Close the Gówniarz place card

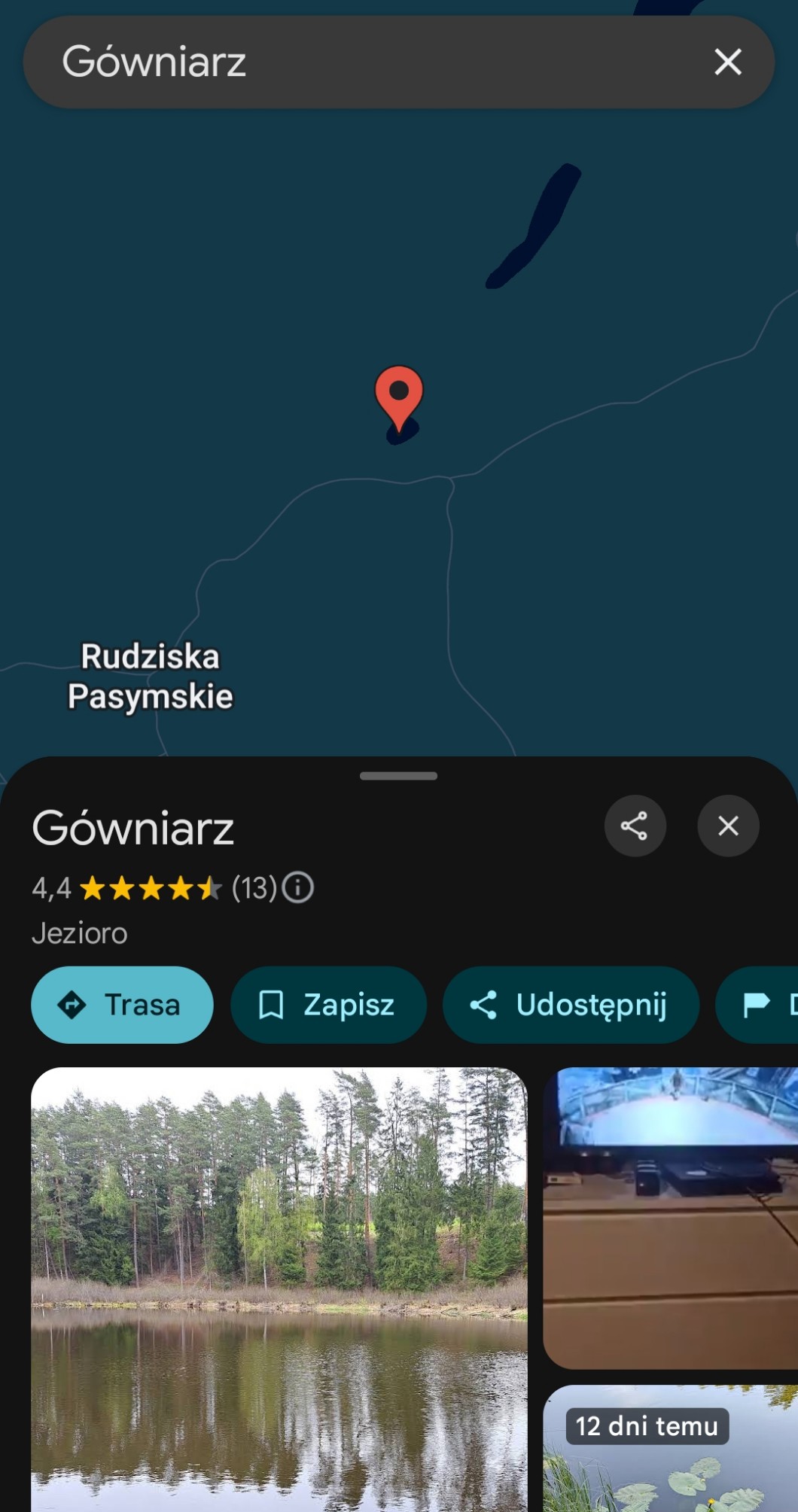tap(728, 826)
